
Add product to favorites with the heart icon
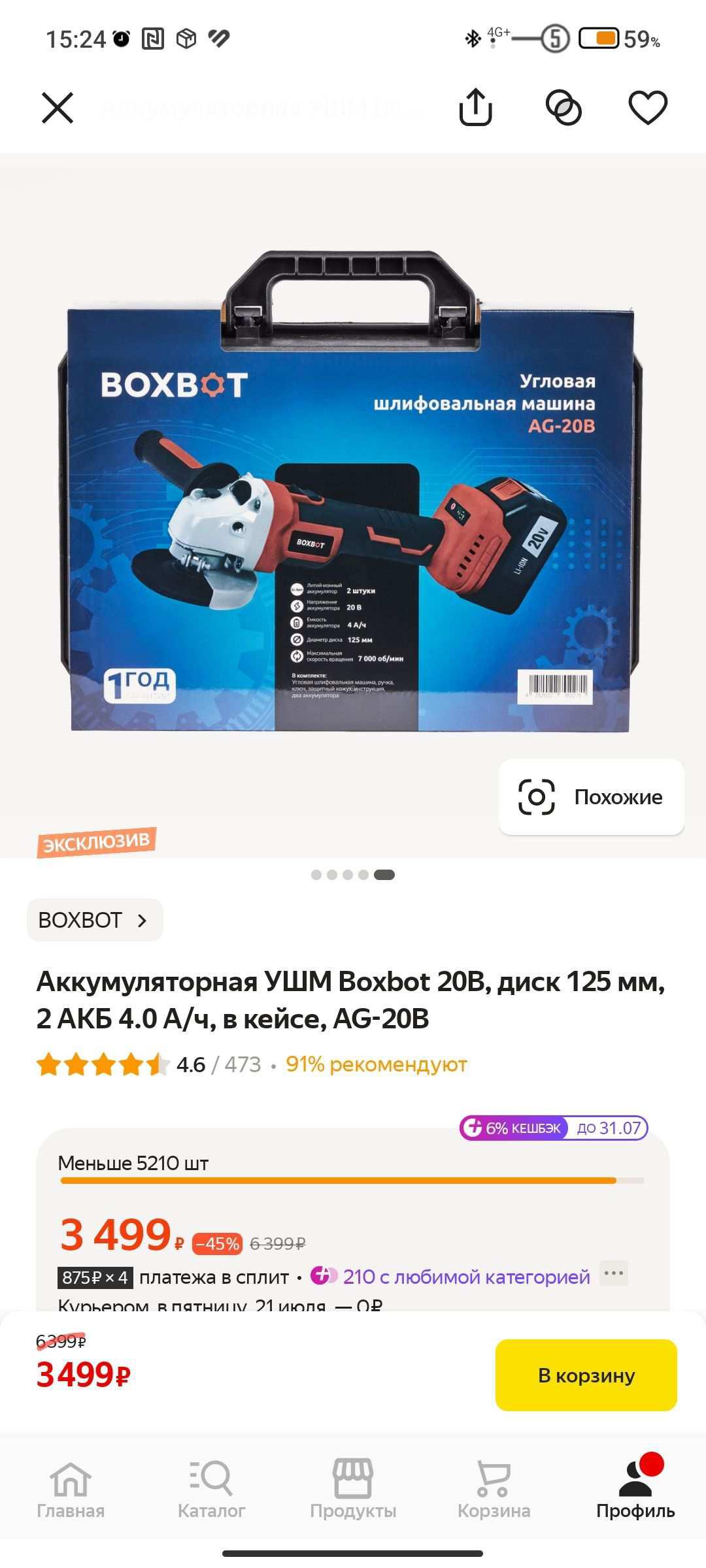click(x=647, y=108)
